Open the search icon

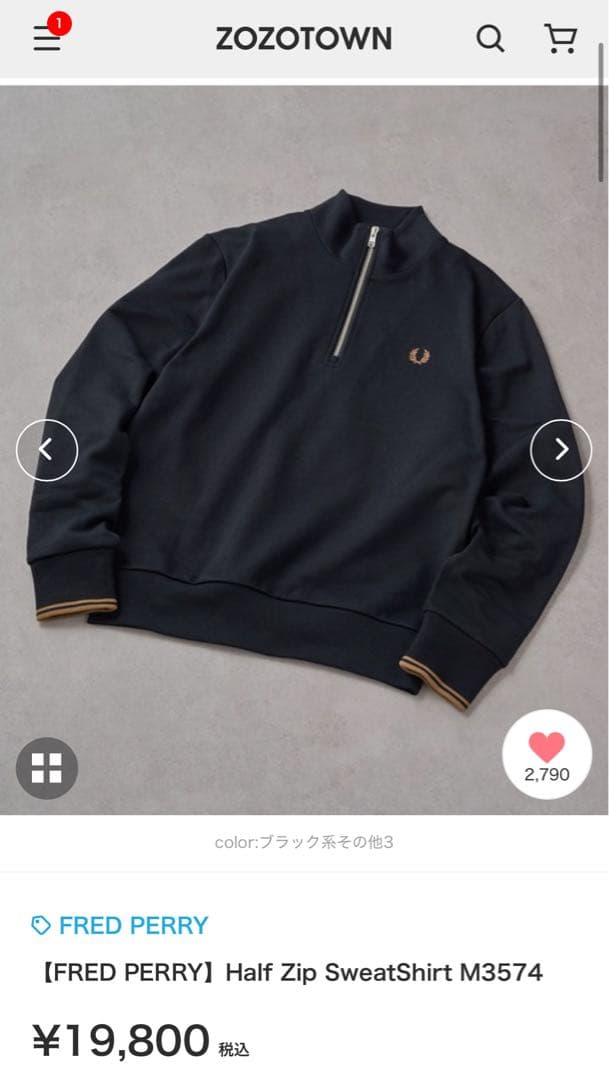tap(489, 39)
